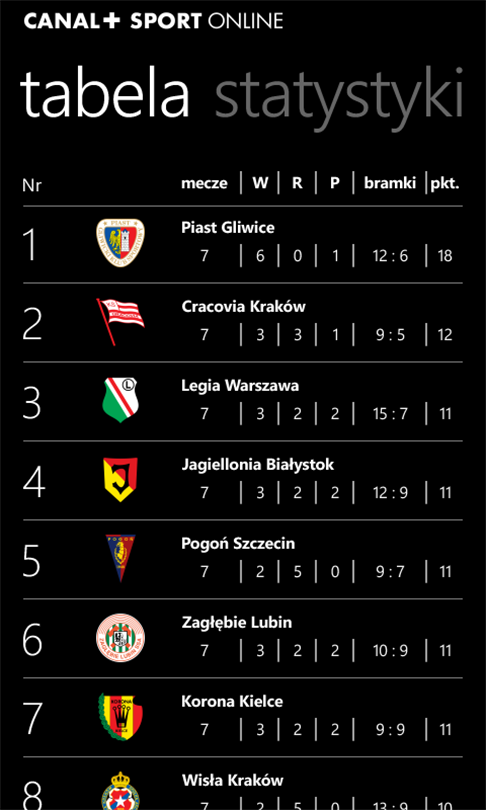Open the Pogoń Szczecin row
This screenshot has width=486, height=810.
tap(243, 559)
